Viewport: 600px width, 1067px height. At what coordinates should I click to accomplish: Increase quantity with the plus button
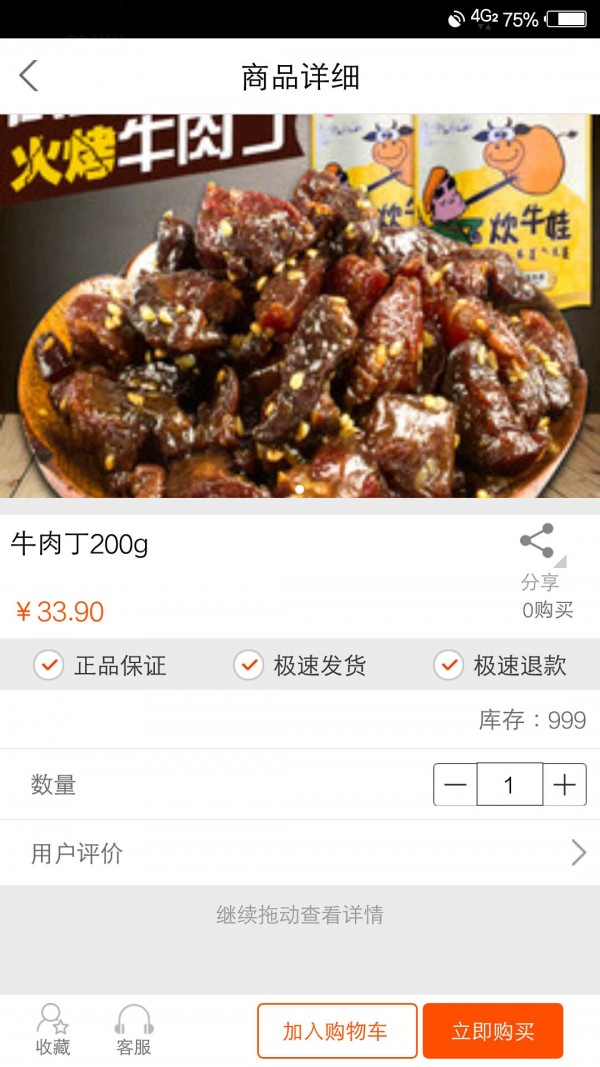pyautogui.click(x=565, y=785)
